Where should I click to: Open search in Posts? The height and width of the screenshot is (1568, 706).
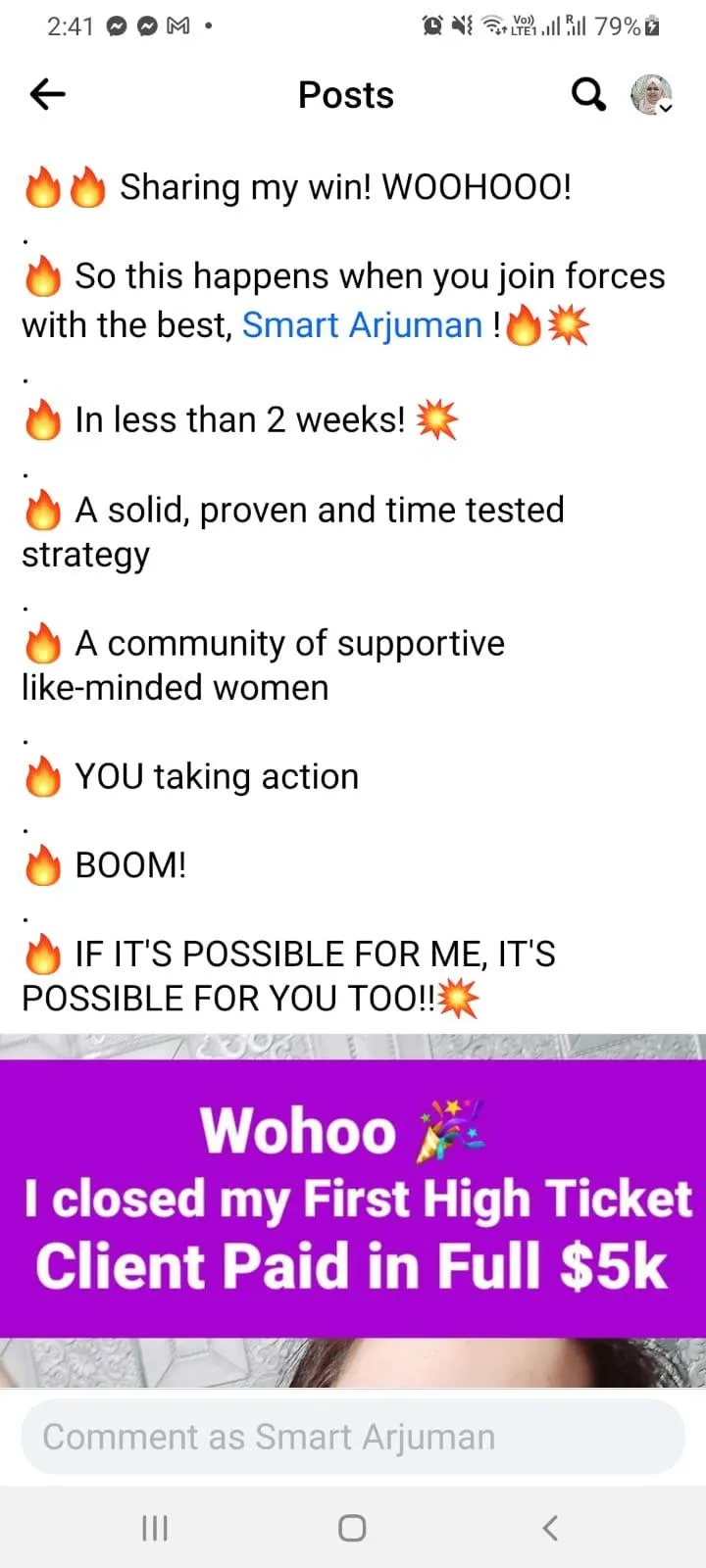pyautogui.click(x=588, y=94)
